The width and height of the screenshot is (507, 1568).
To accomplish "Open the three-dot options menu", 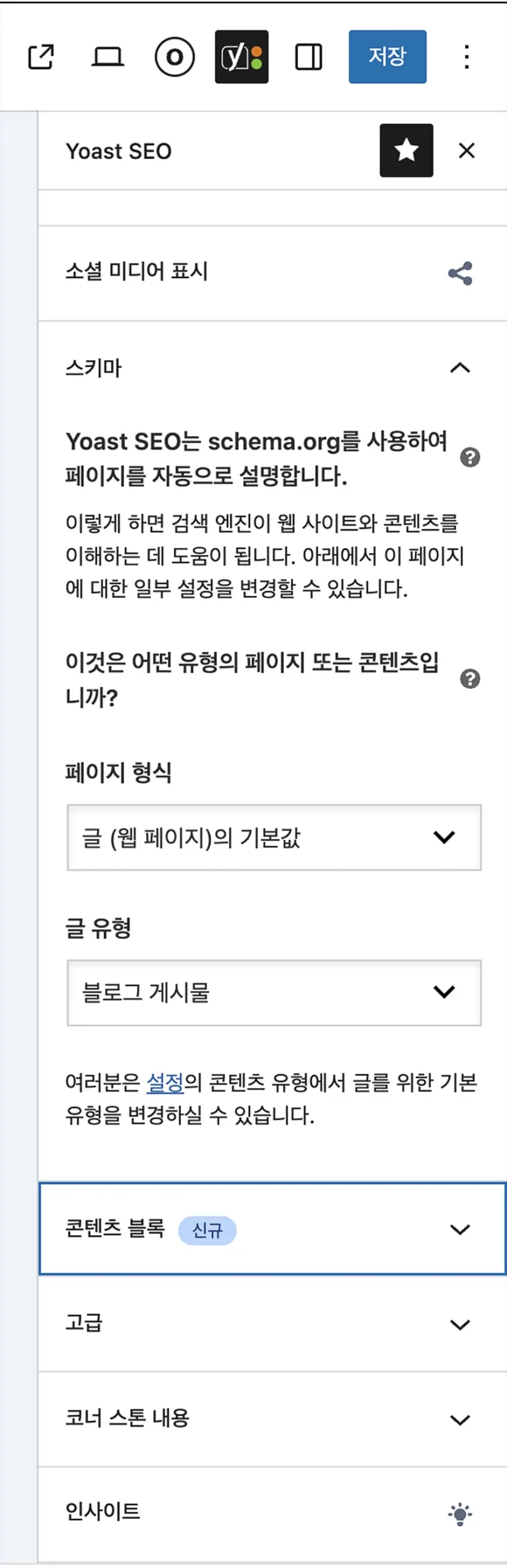I will pos(467,57).
